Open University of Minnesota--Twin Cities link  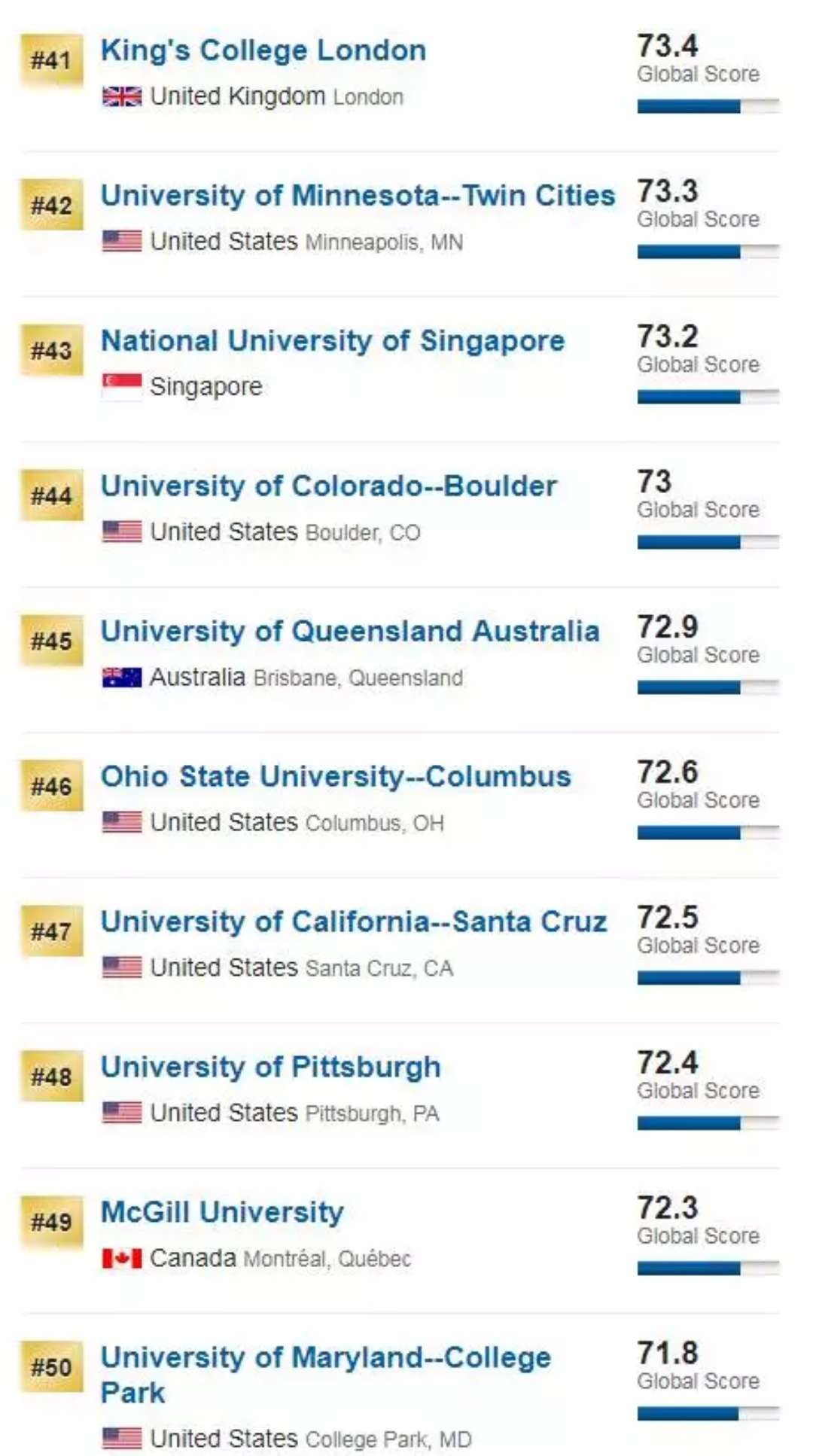[358, 196]
